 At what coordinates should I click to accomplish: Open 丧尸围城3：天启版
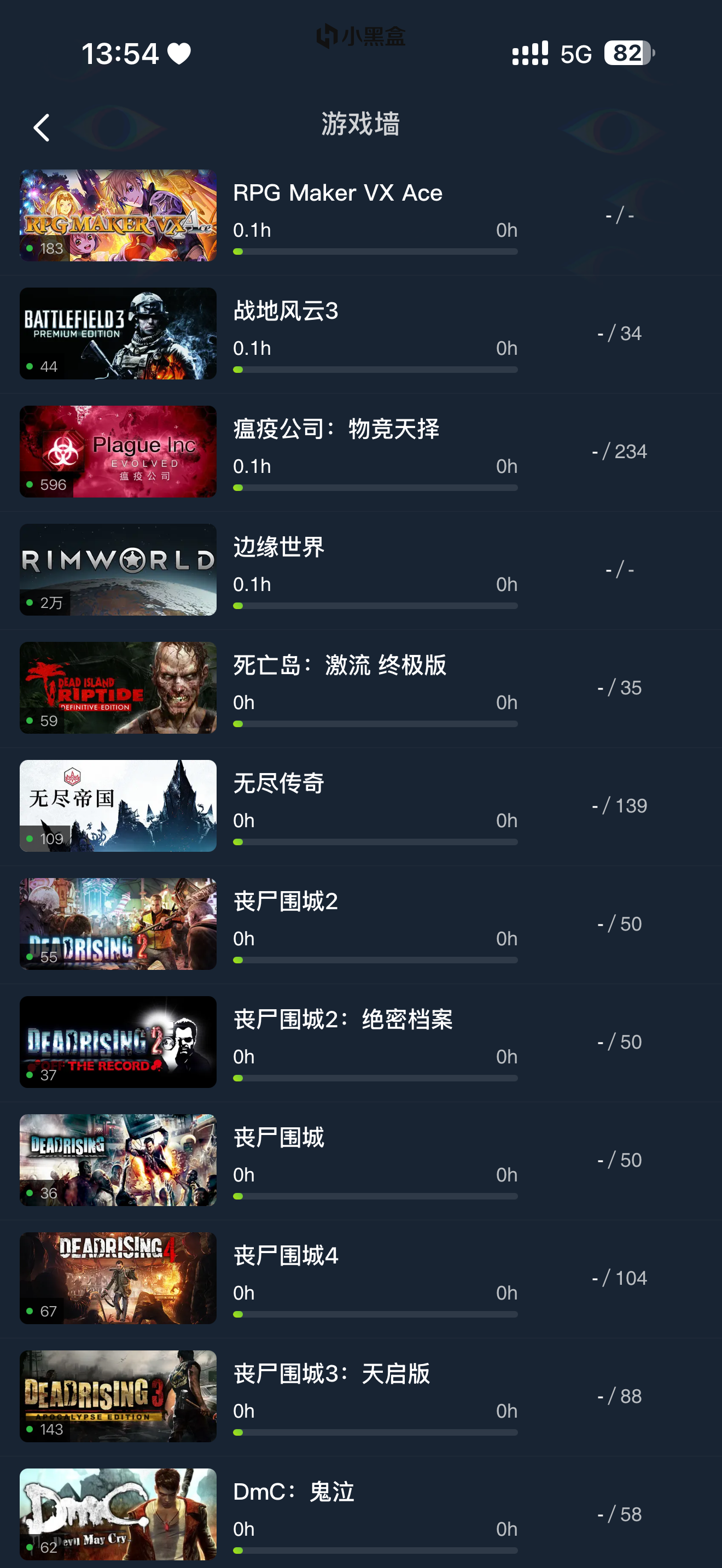360,1396
